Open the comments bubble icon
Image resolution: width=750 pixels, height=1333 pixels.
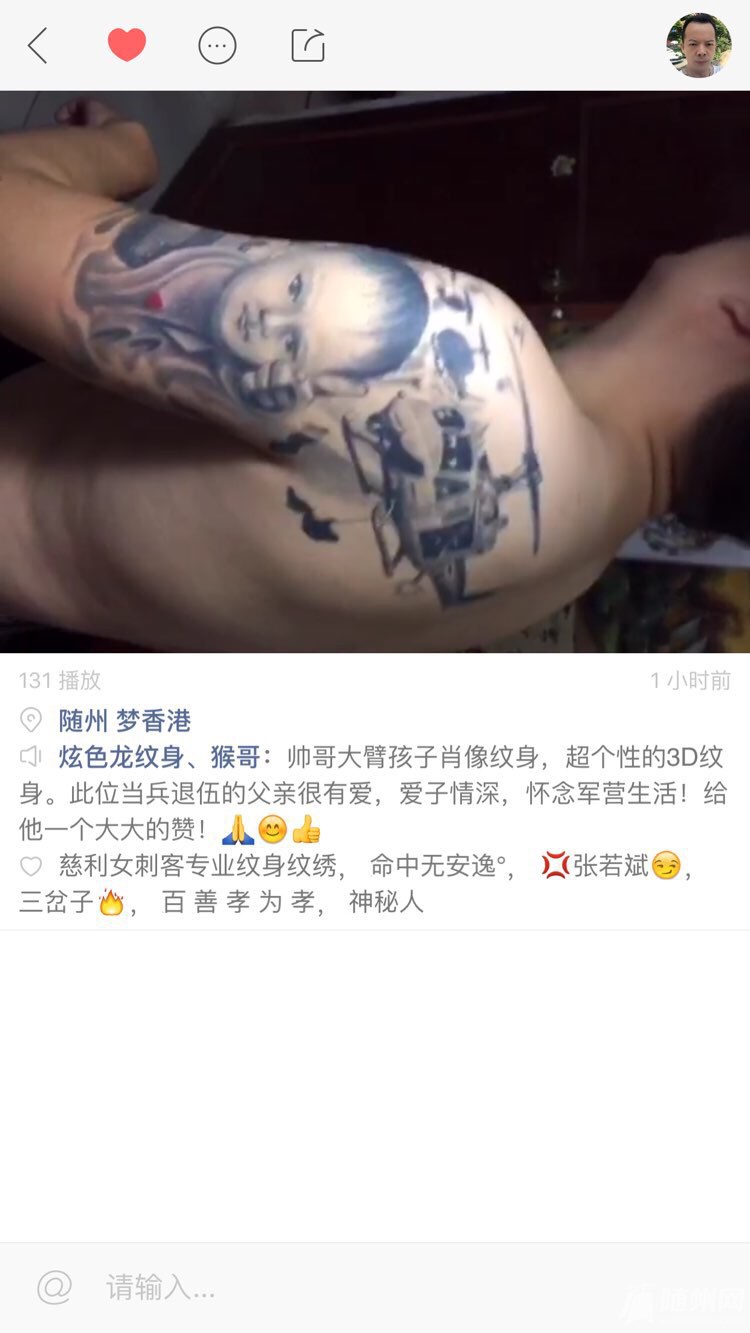(x=217, y=46)
